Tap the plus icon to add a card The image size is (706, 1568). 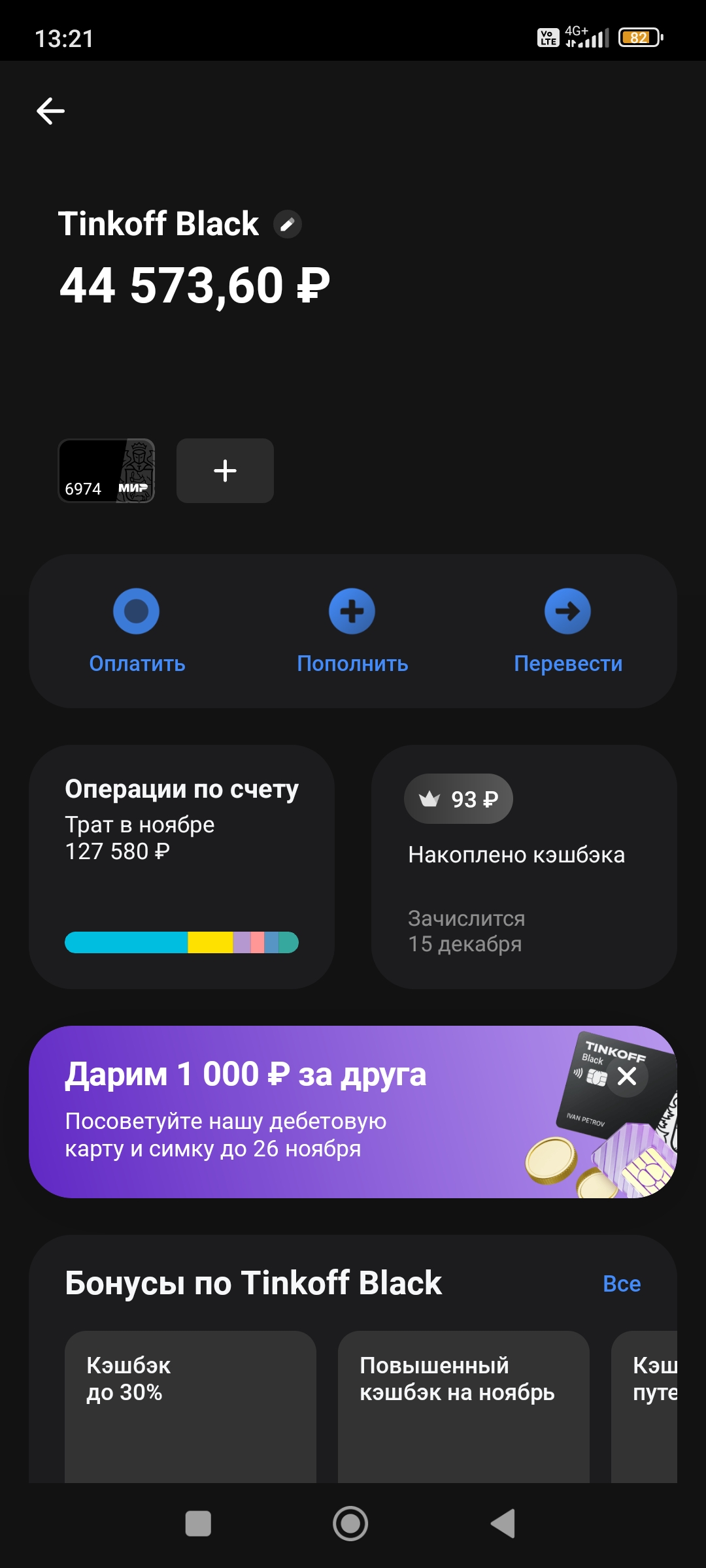224,471
